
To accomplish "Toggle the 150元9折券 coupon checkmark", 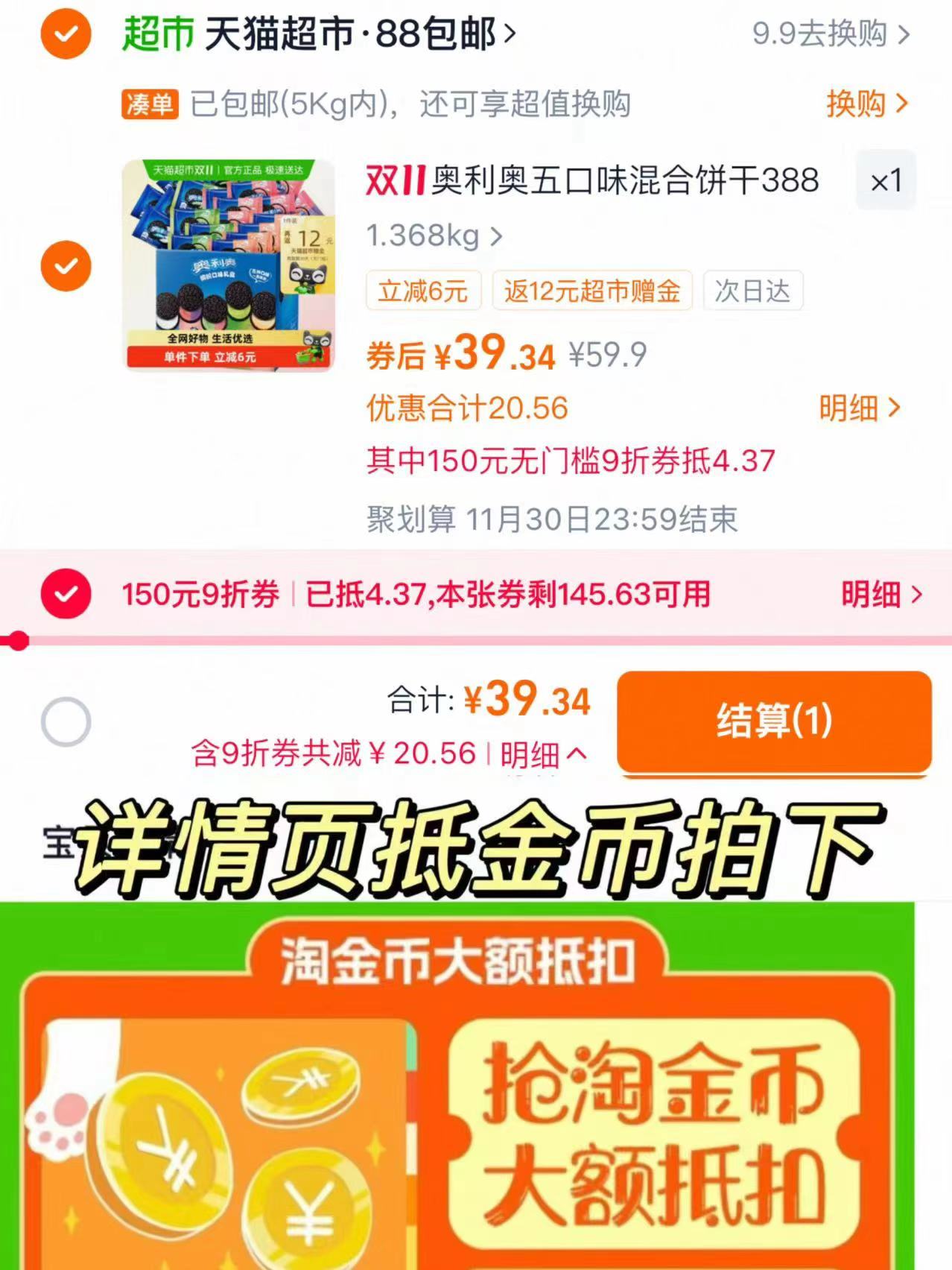I will tap(66, 595).
